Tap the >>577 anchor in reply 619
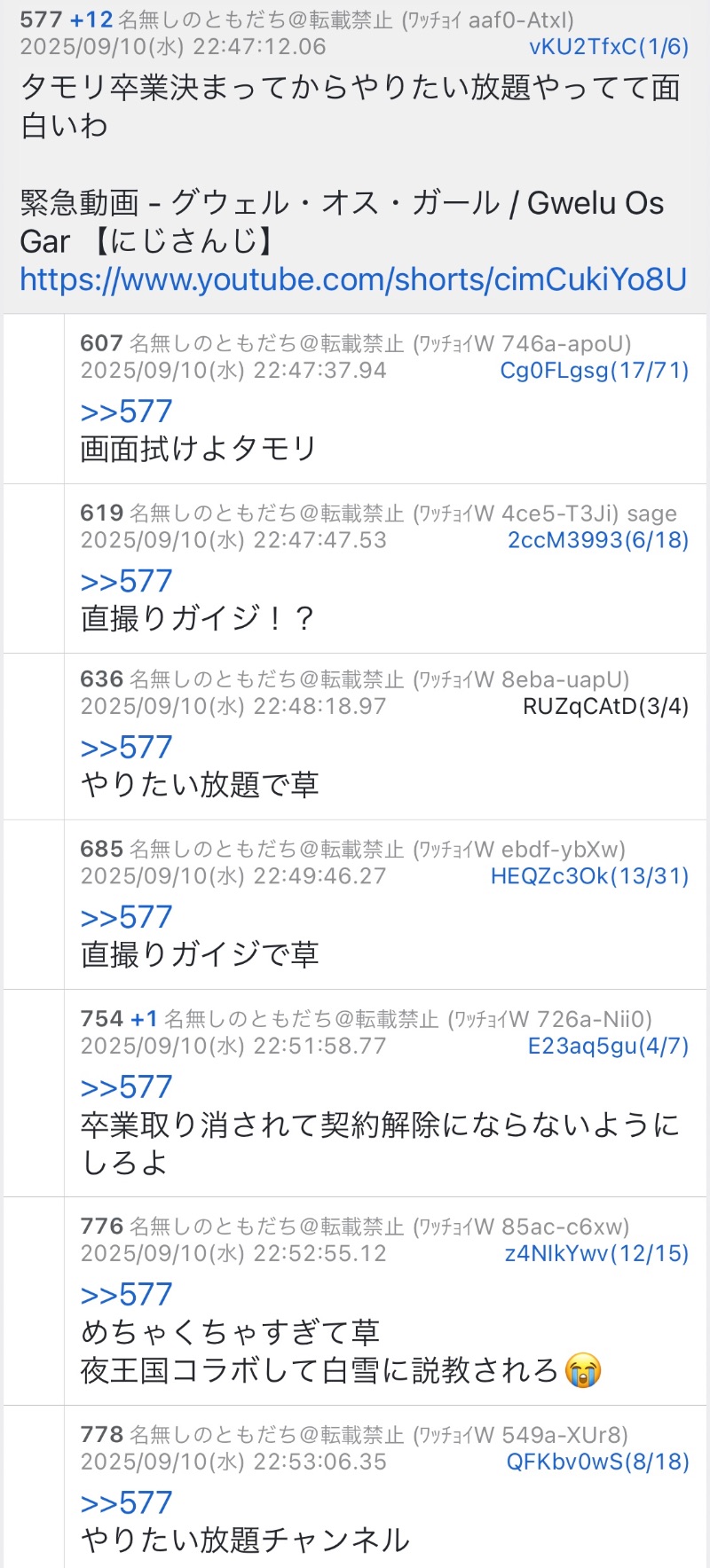Image resolution: width=710 pixels, height=1568 pixels. click(x=126, y=581)
